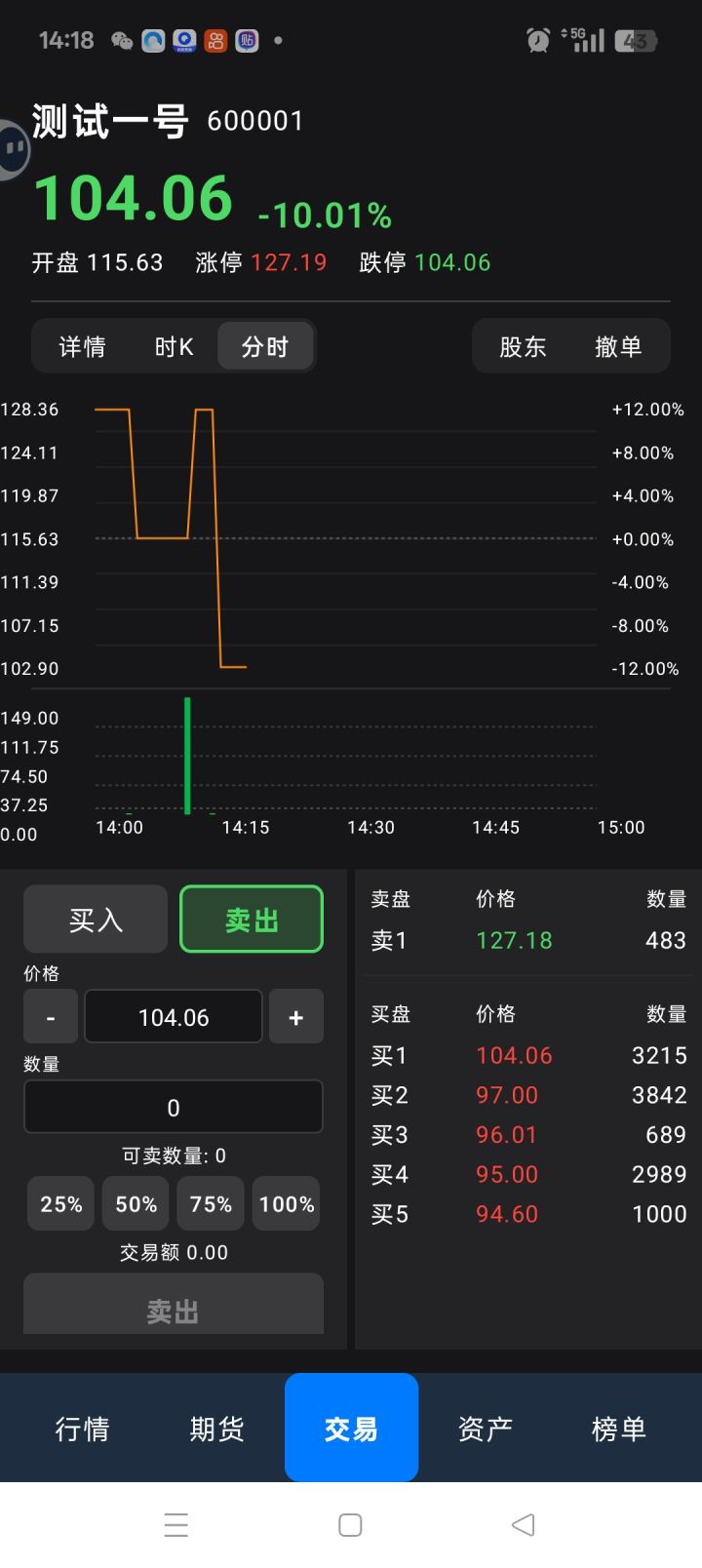Pick the 75% quantity shortcut
The image size is (702, 1568).
click(x=211, y=1203)
